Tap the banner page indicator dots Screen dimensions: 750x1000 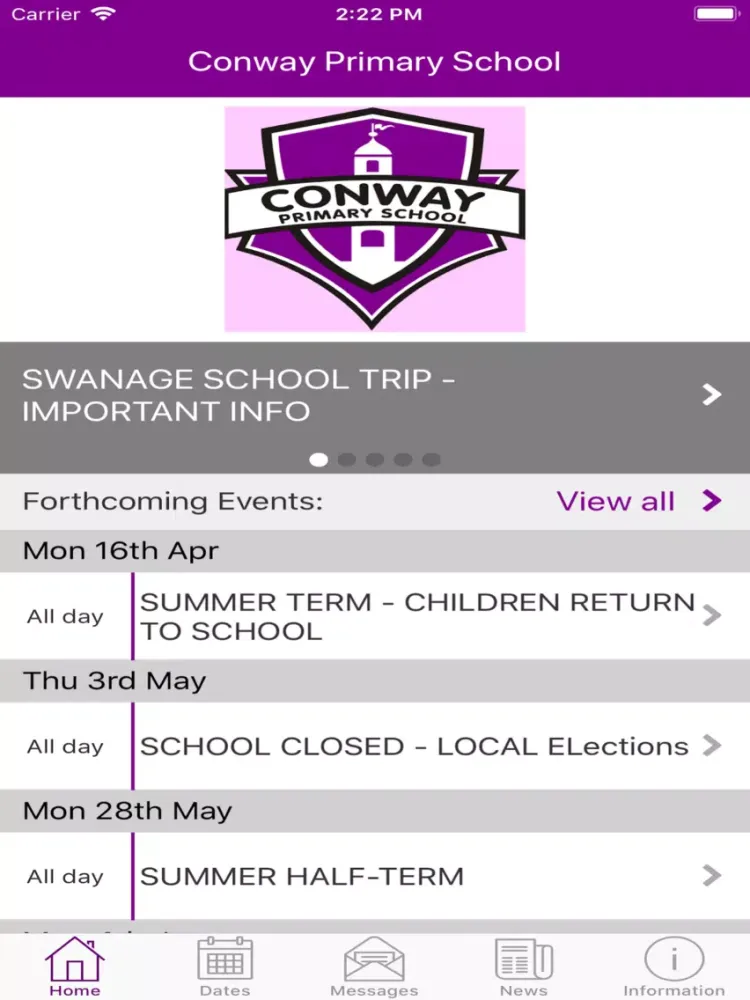pyautogui.click(x=375, y=460)
